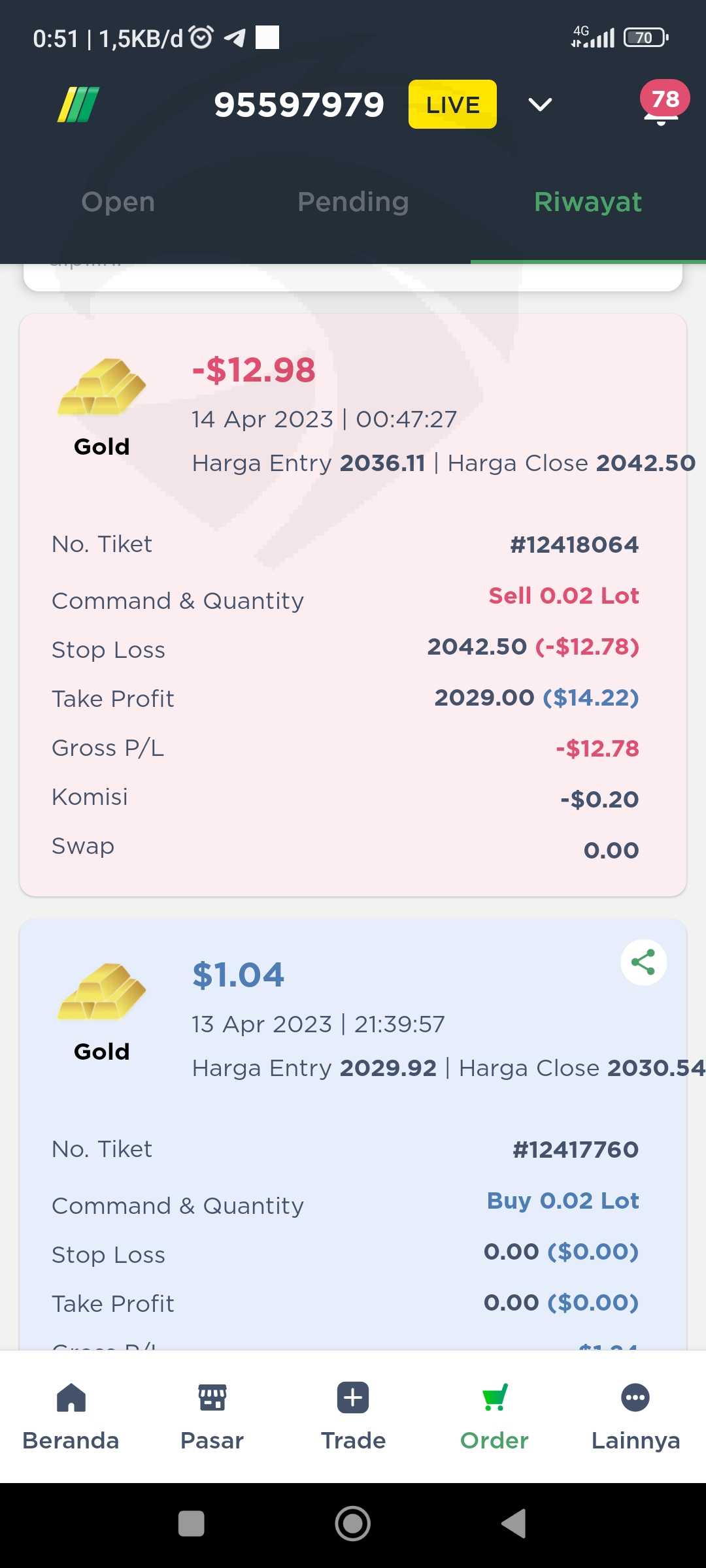Share the $1.04 Gold trade
Screen dimensions: 706x1568
point(643,962)
